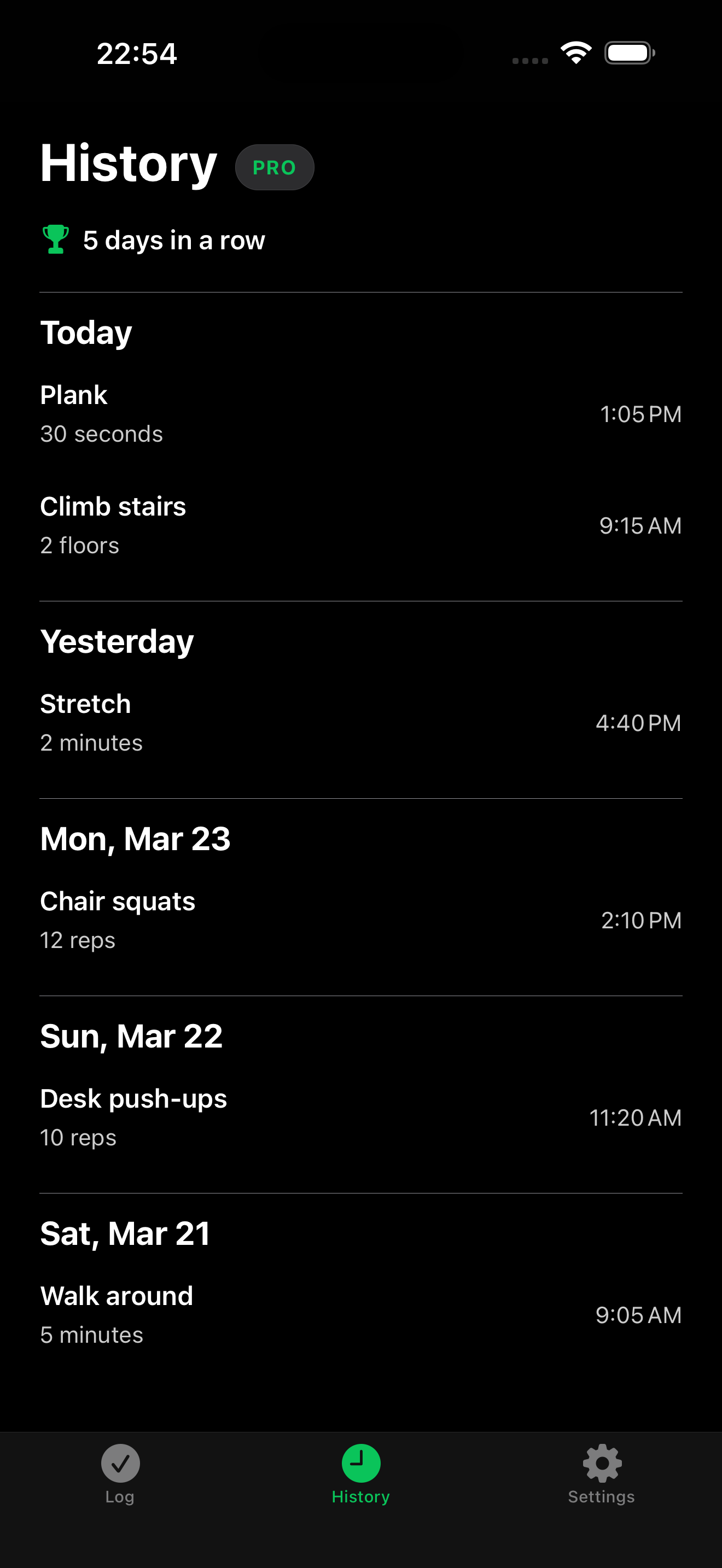Open the Walk around entry

361,1314
